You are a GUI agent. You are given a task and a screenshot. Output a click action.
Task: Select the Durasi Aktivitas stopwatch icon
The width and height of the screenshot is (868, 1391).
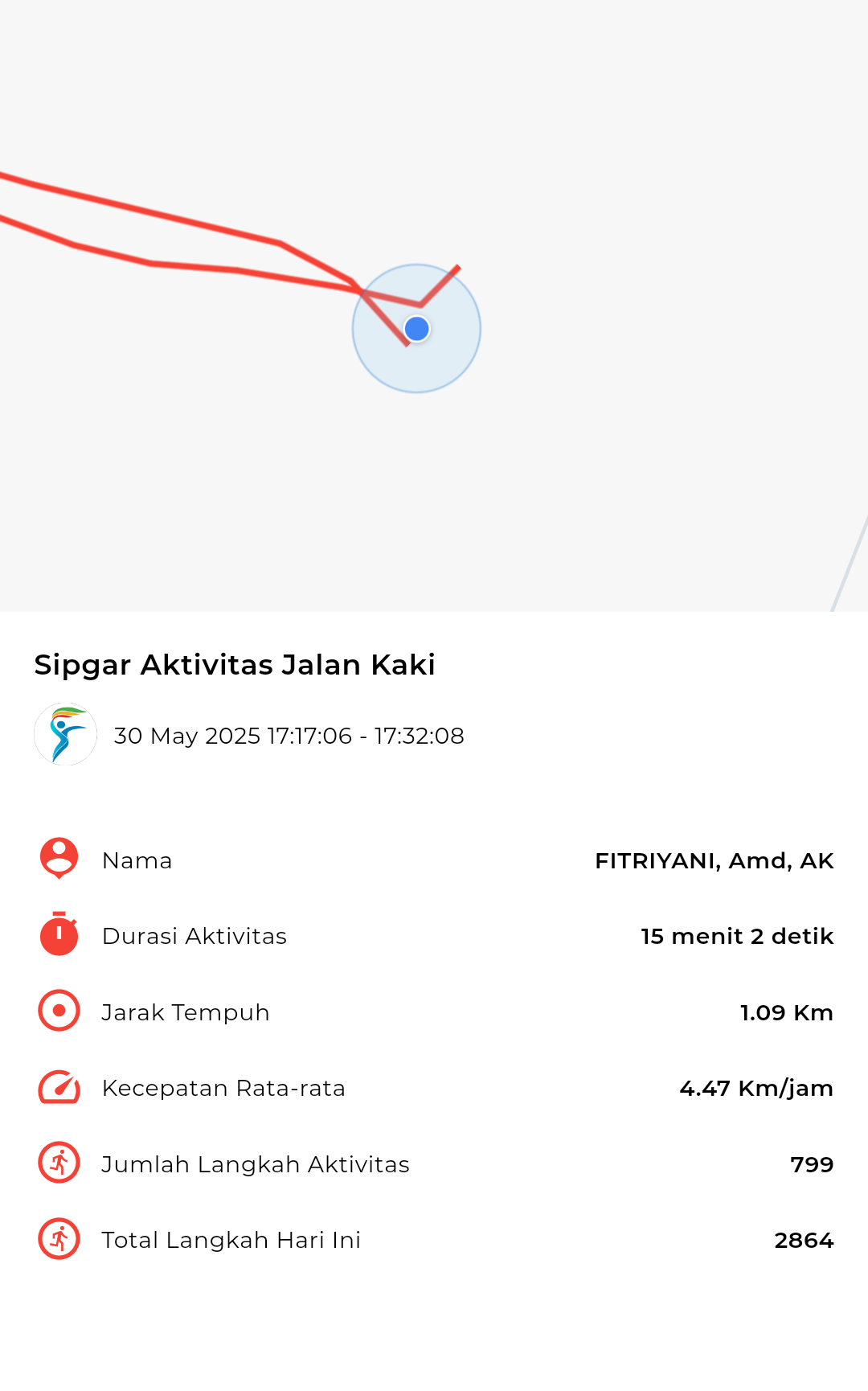click(x=58, y=935)
